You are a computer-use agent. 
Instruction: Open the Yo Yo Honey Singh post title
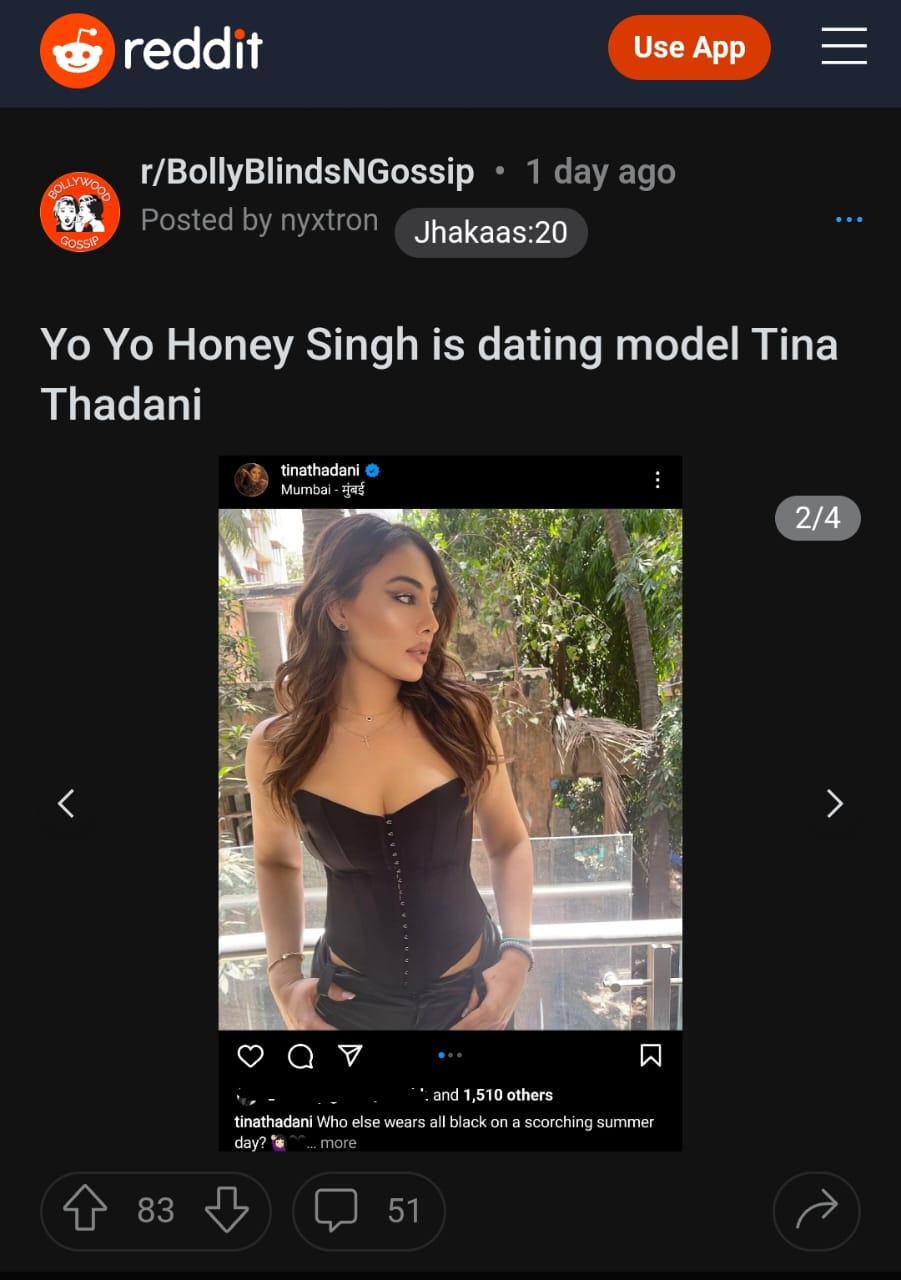click(438, 374)
